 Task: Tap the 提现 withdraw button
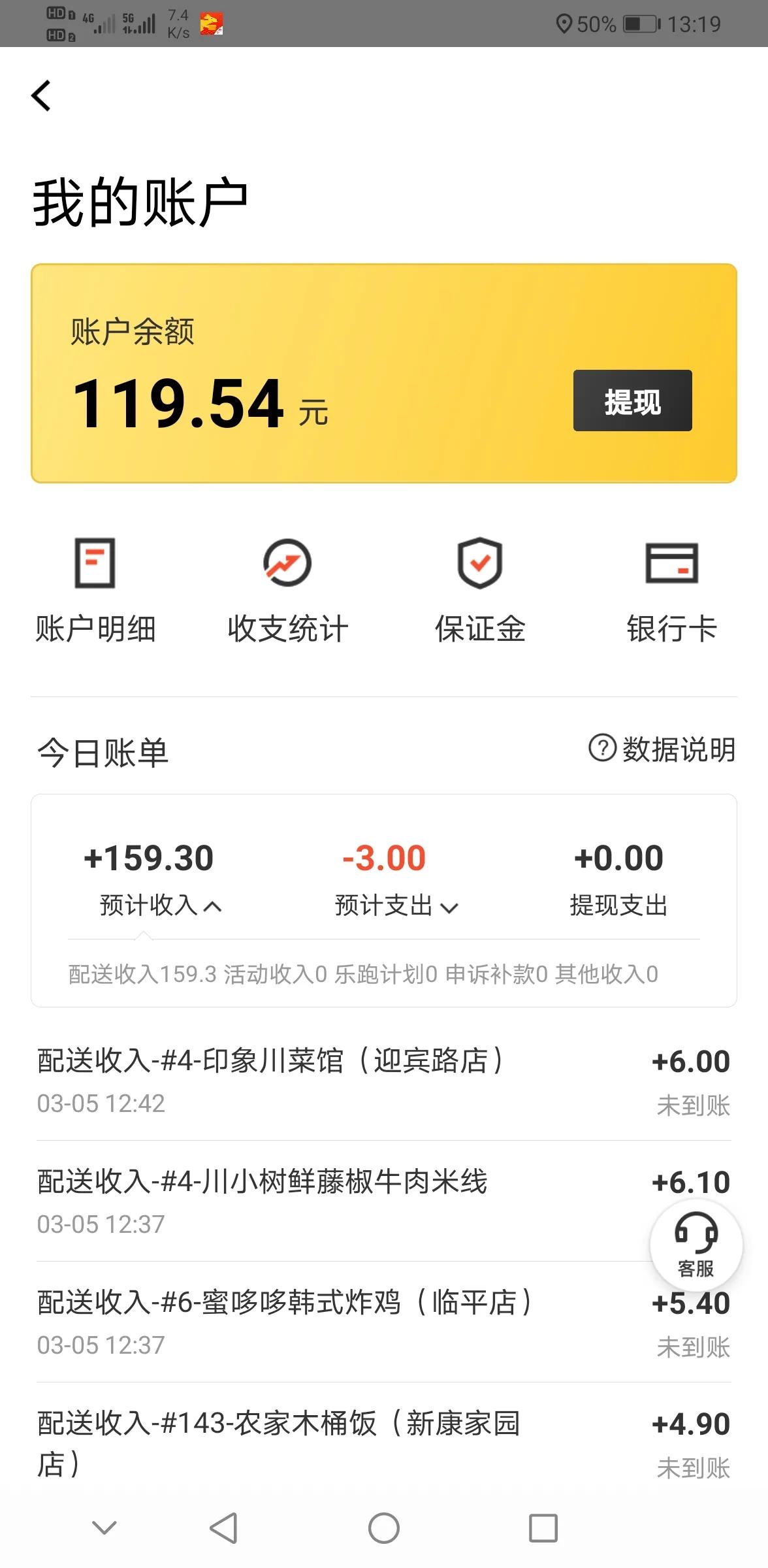632,401
